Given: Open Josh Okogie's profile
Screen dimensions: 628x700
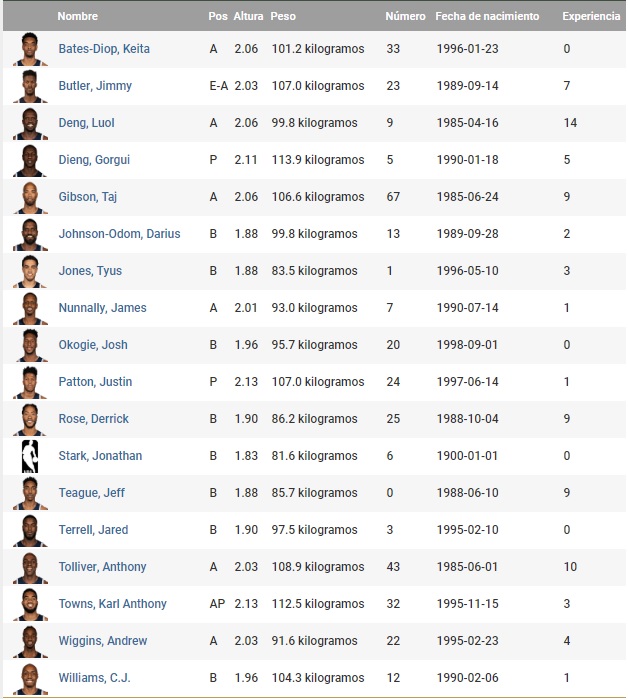Looking at the screenshot, I should tap(93, 345).
